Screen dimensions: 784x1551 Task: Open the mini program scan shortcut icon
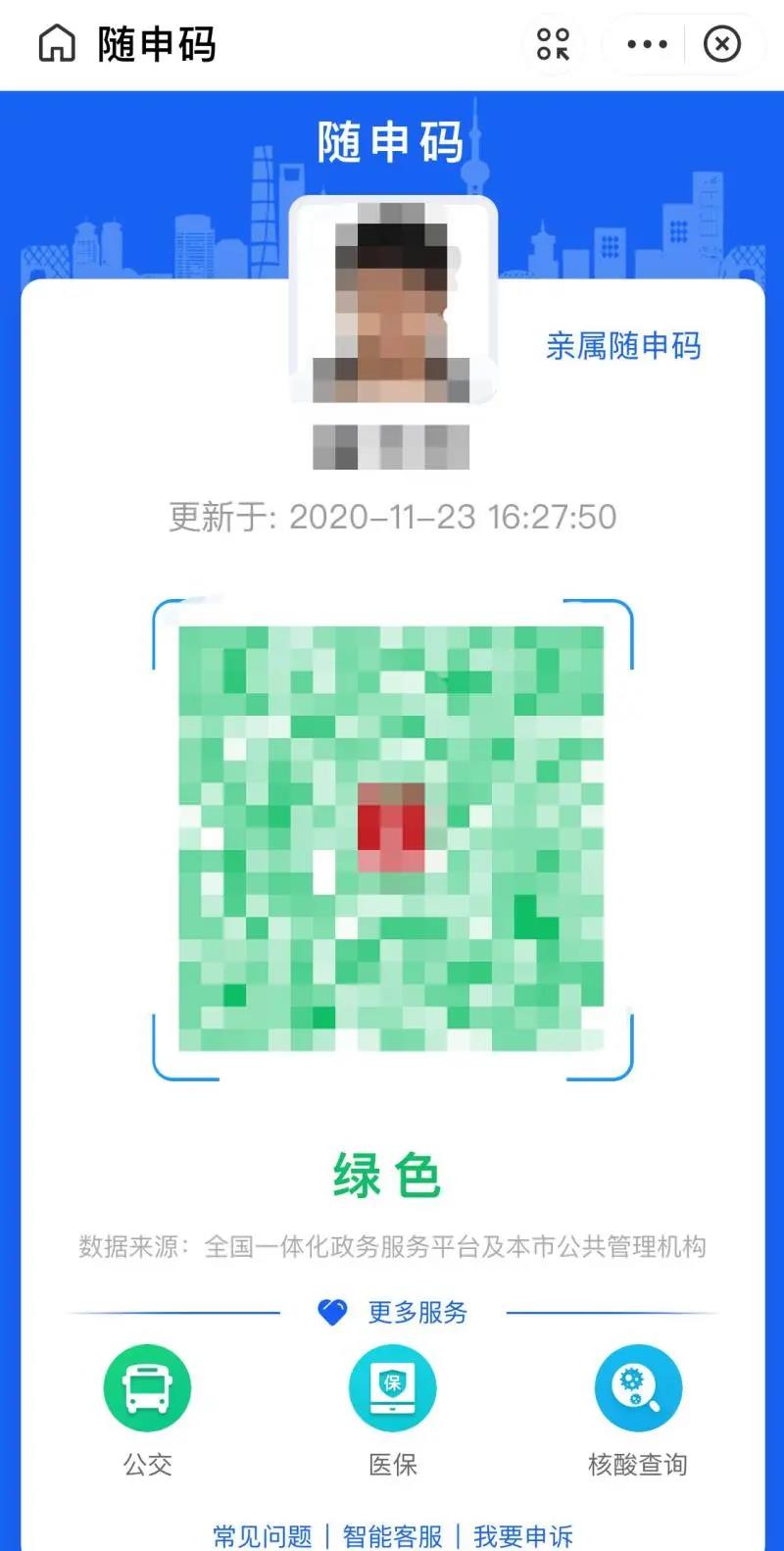pos(553,44)
